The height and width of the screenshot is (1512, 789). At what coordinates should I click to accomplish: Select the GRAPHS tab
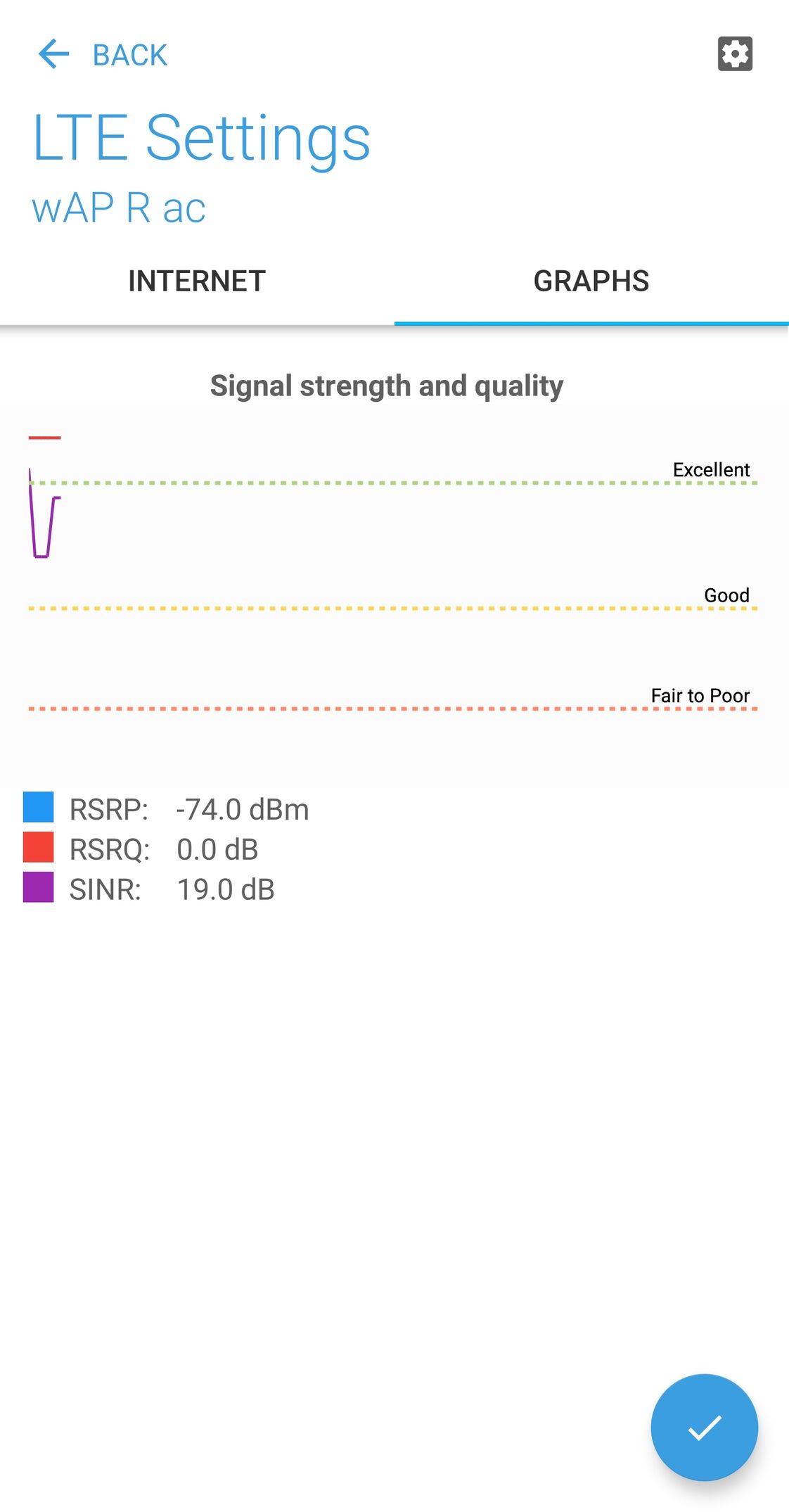click(591, 281)
